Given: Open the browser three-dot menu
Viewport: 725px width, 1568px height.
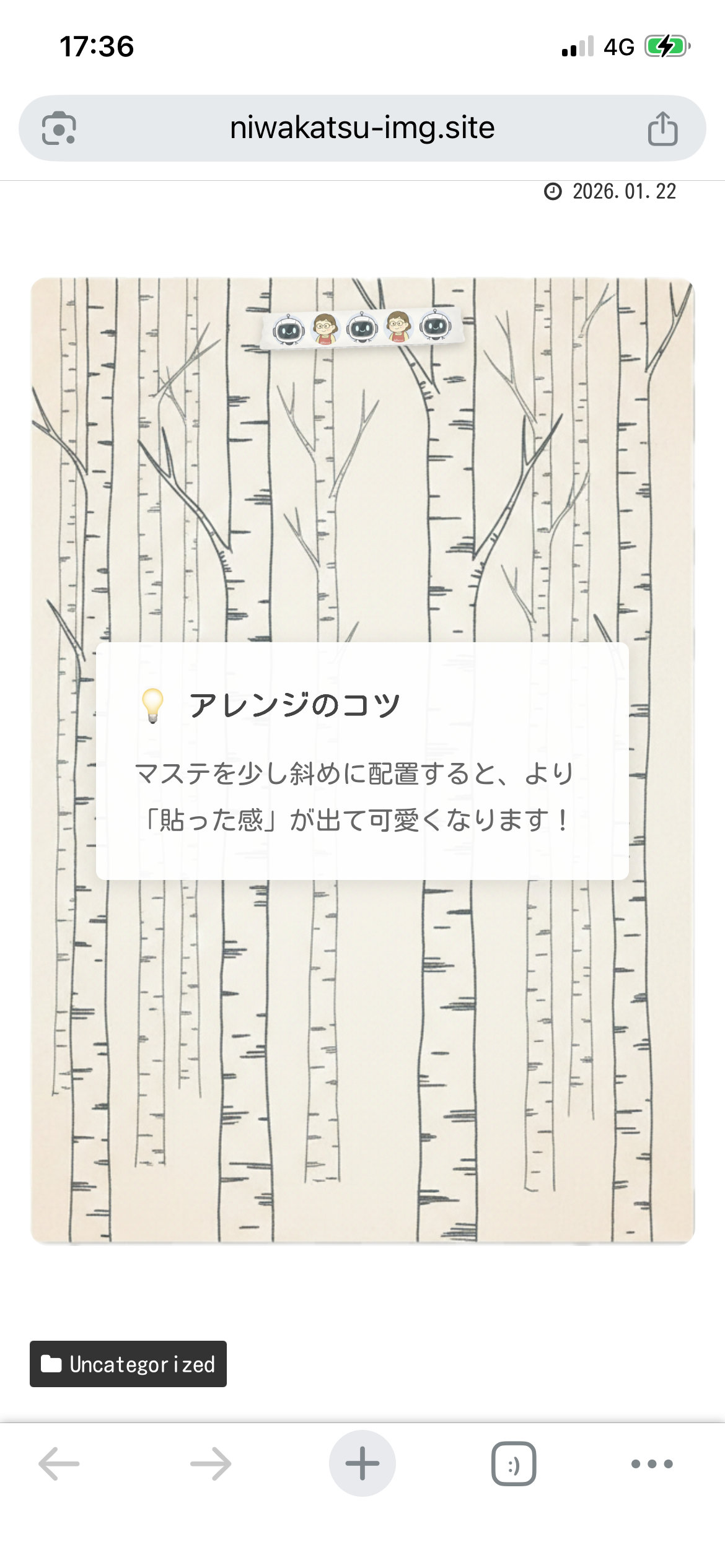Looking at the screenshot, I should 652,1463.
